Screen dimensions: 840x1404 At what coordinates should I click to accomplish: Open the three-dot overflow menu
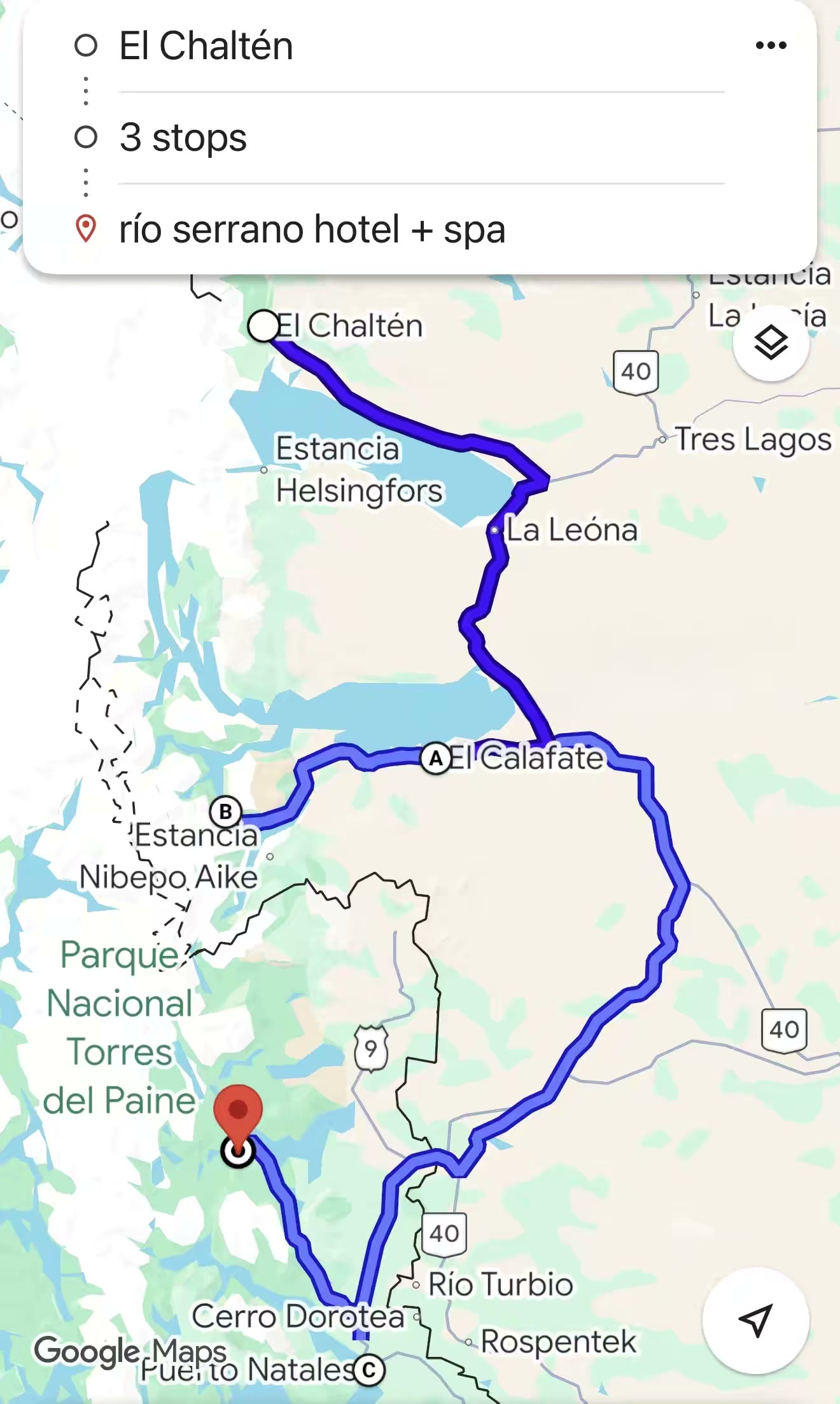(x=771, y=45)
